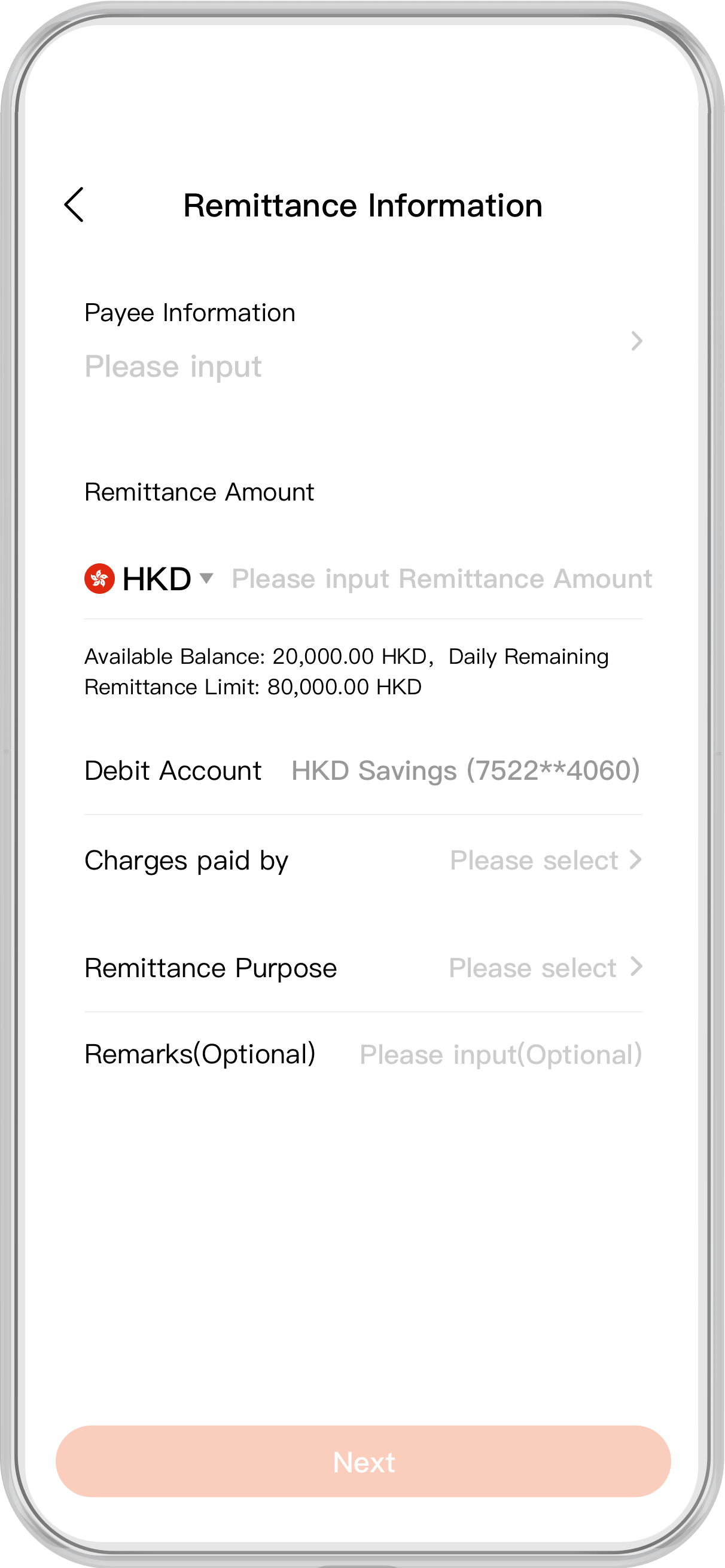
Task: Go back from Remittance Information
Action: pyautogui.click(x=74, y=205)
